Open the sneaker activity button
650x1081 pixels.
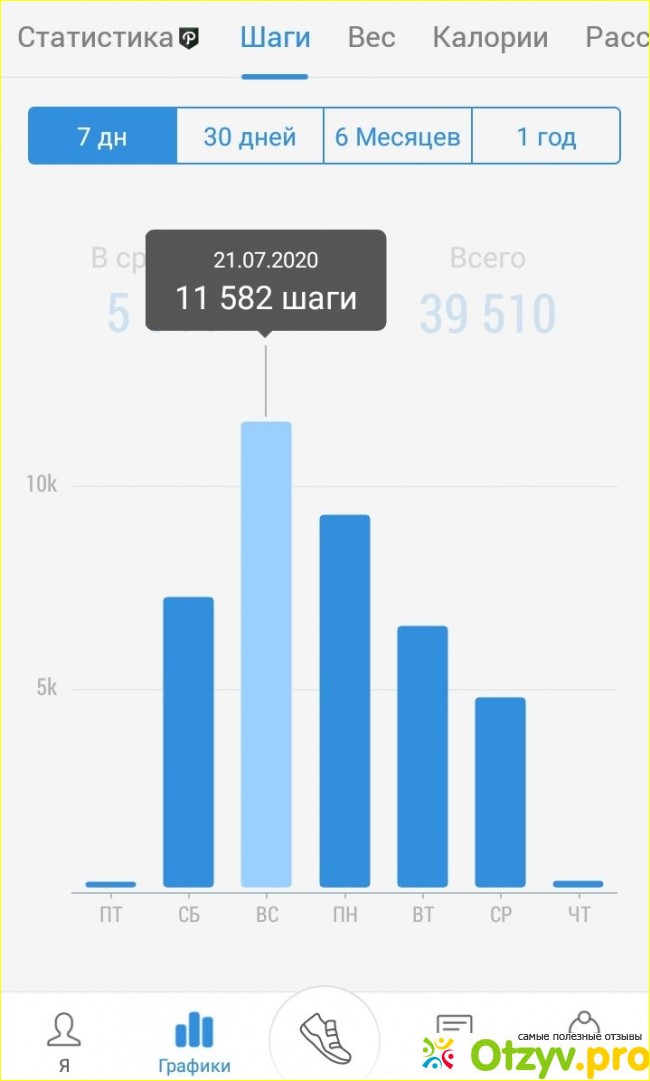click(x=324, y=1035)
